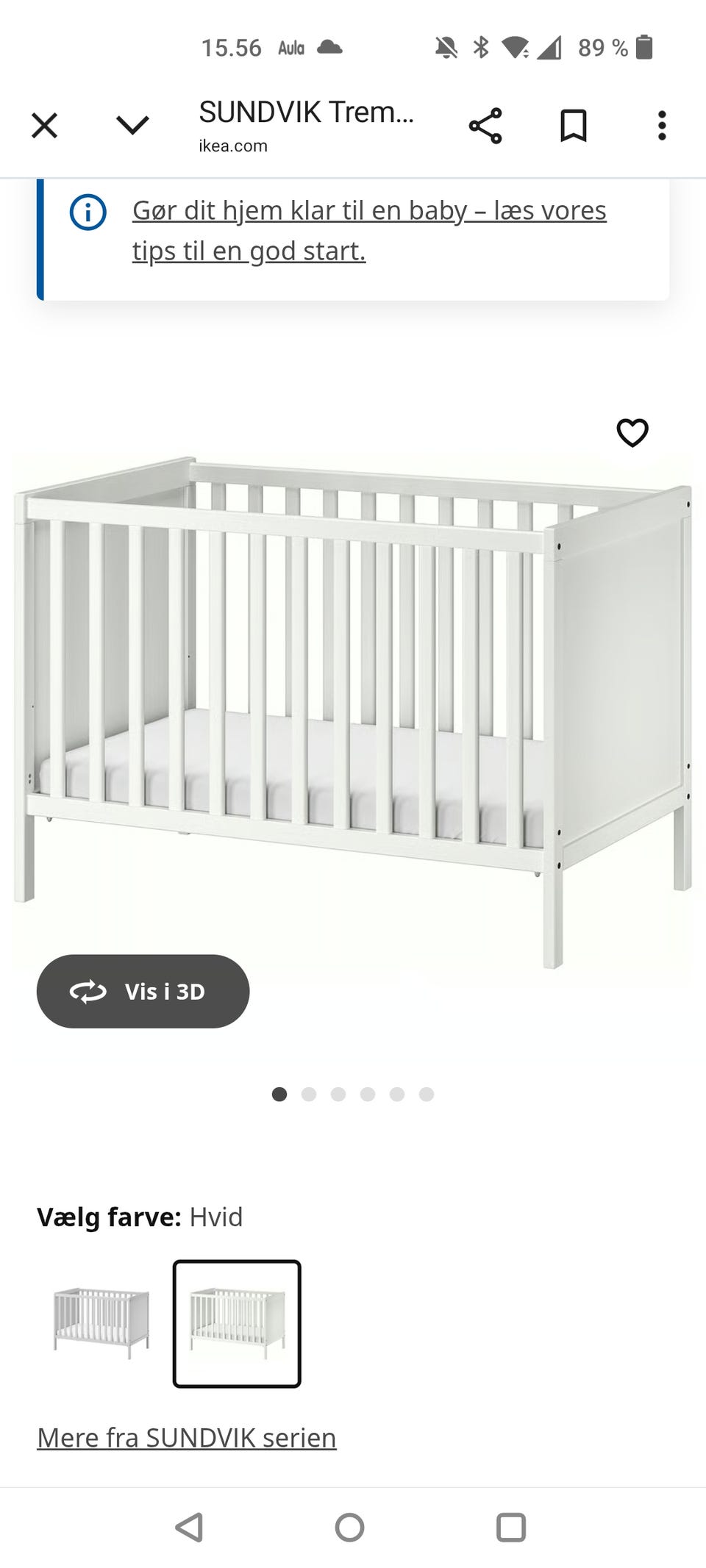Add the crib to favorites with the heart
706x1568 pixels.
click(x=632, y=433)
